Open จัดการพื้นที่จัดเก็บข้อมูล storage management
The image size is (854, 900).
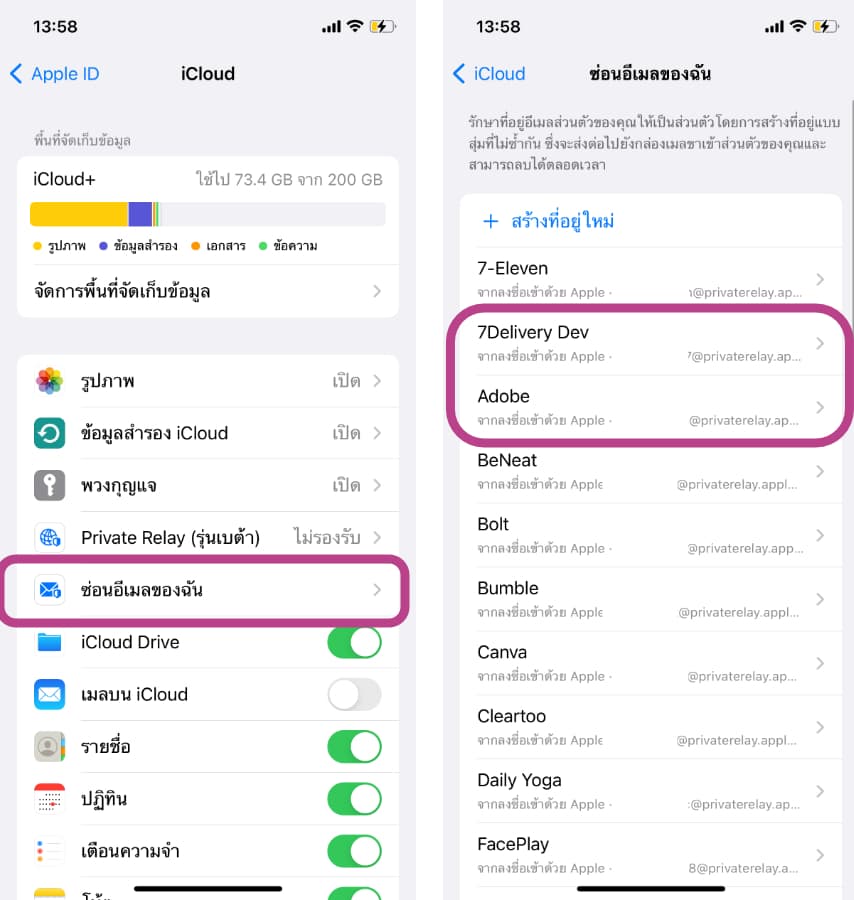[x=207, y=292]
